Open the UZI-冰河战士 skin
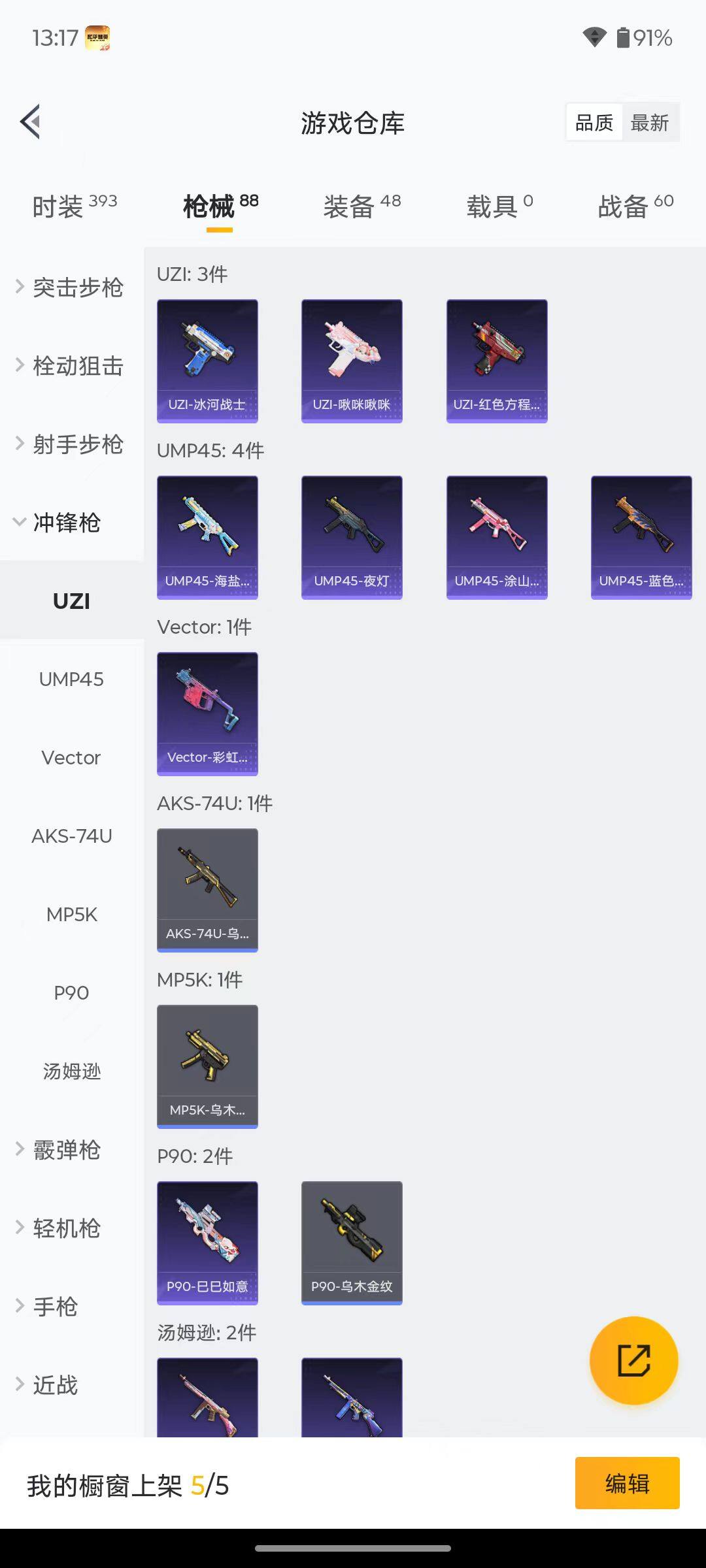Screen dimensions: 706x1568 [x=207, y=361]
